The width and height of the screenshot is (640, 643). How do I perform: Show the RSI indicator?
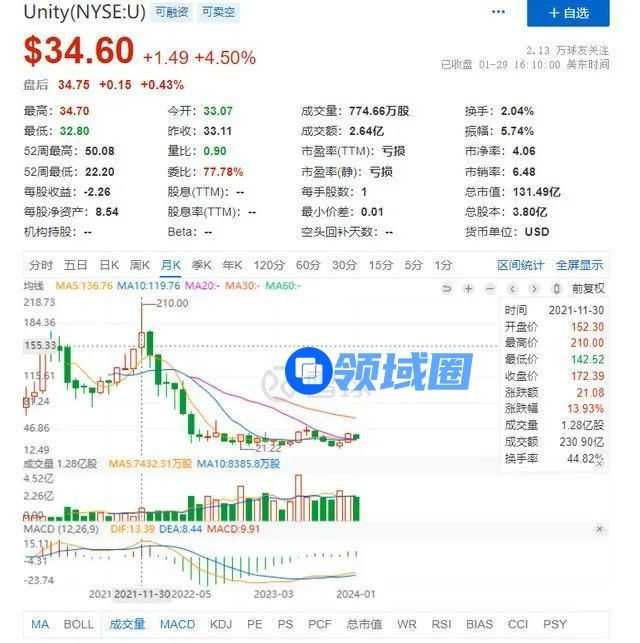(440, 625)
